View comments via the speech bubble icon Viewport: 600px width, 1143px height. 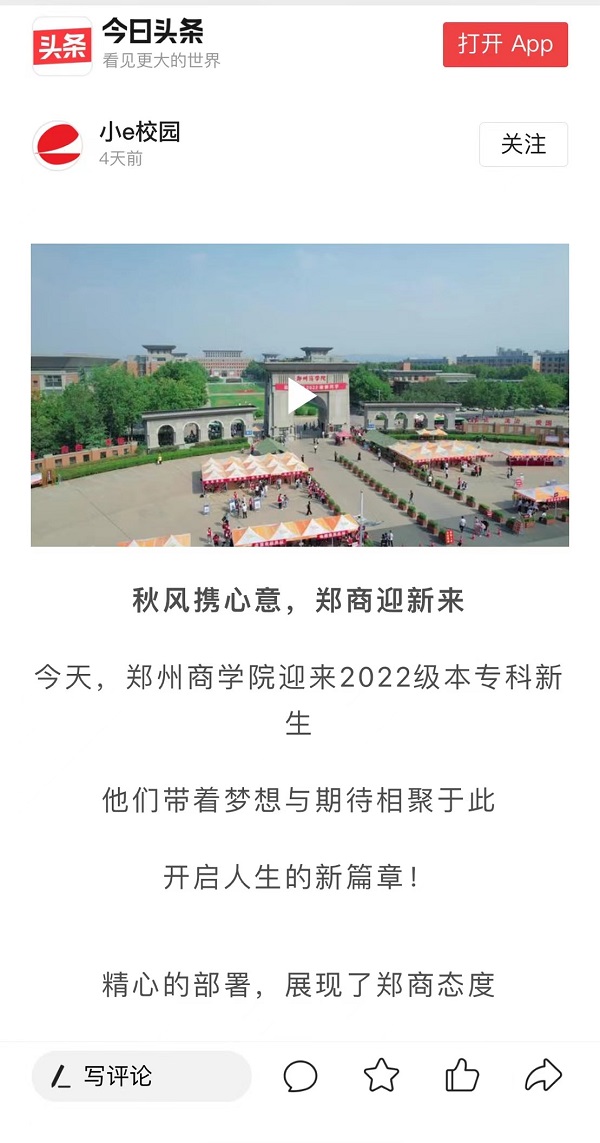coord(300,1076)
